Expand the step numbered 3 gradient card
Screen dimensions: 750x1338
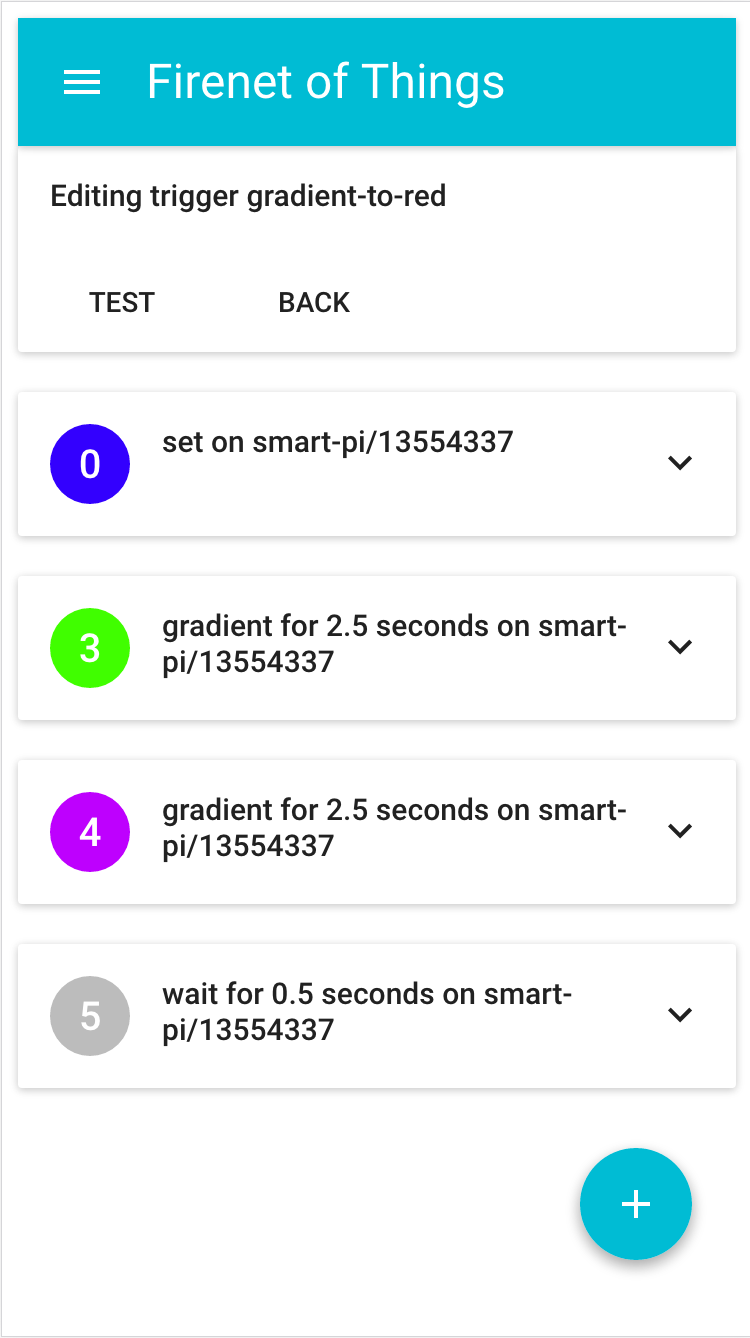coord(680,647)
